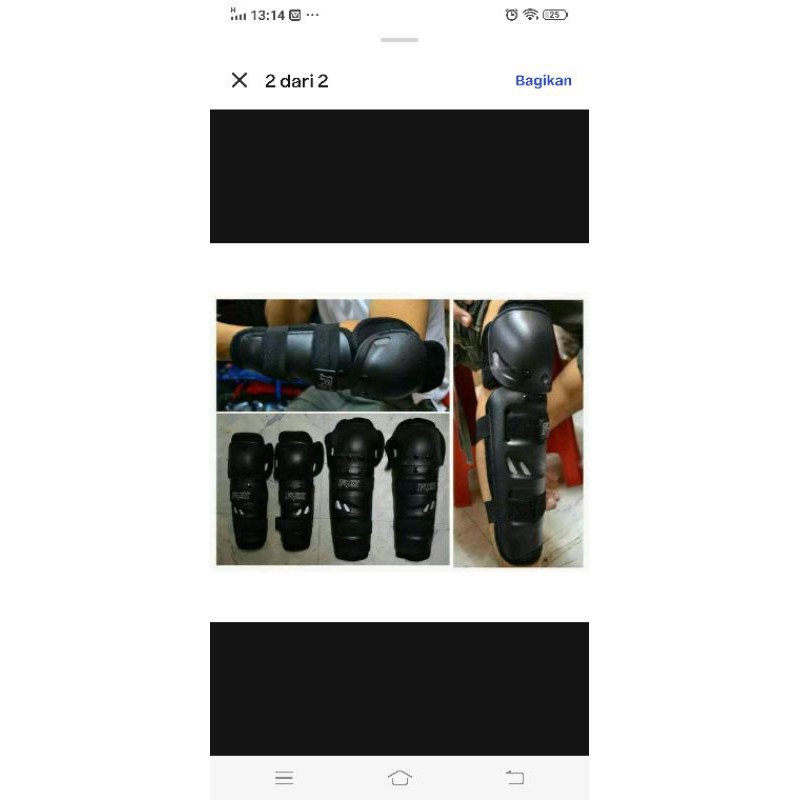Tap Bagikan to share the photo
Screen dimensions: 800x800
click(543, 81)
